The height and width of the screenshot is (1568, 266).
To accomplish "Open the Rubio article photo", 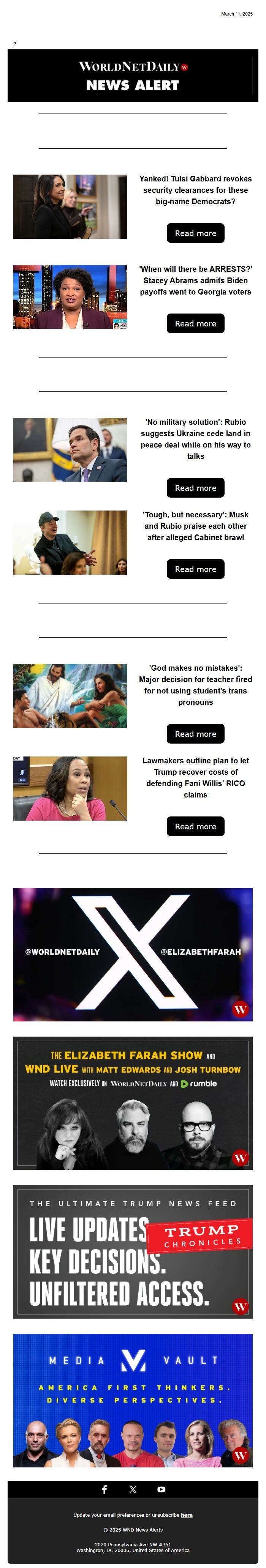I will 70,450.
